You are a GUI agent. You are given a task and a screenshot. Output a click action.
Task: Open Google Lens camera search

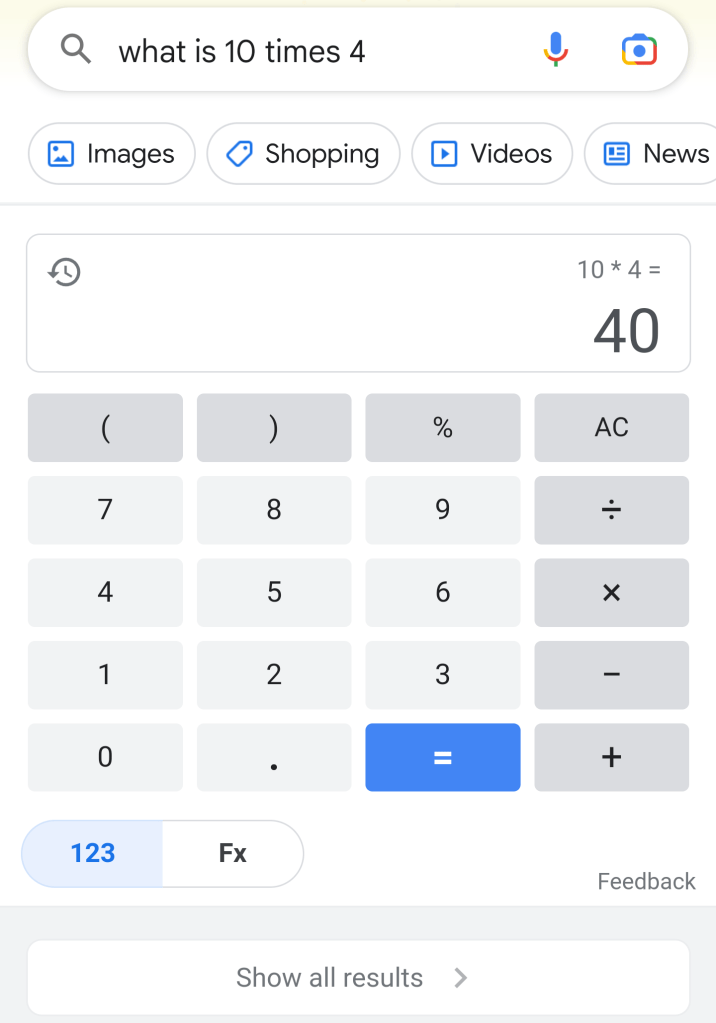[639, 50]
